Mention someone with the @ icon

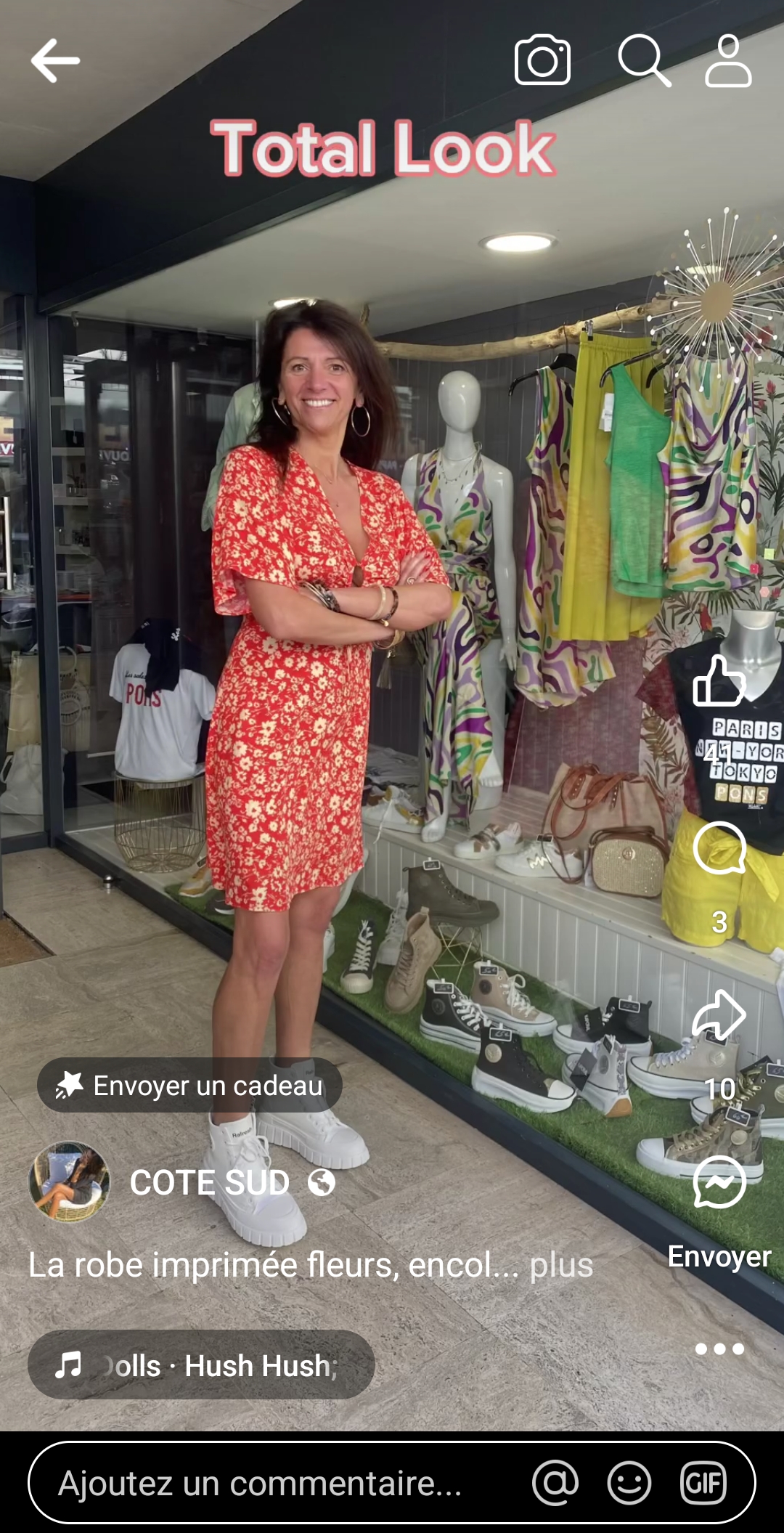pyautogui.click(x=555, y=1483)
